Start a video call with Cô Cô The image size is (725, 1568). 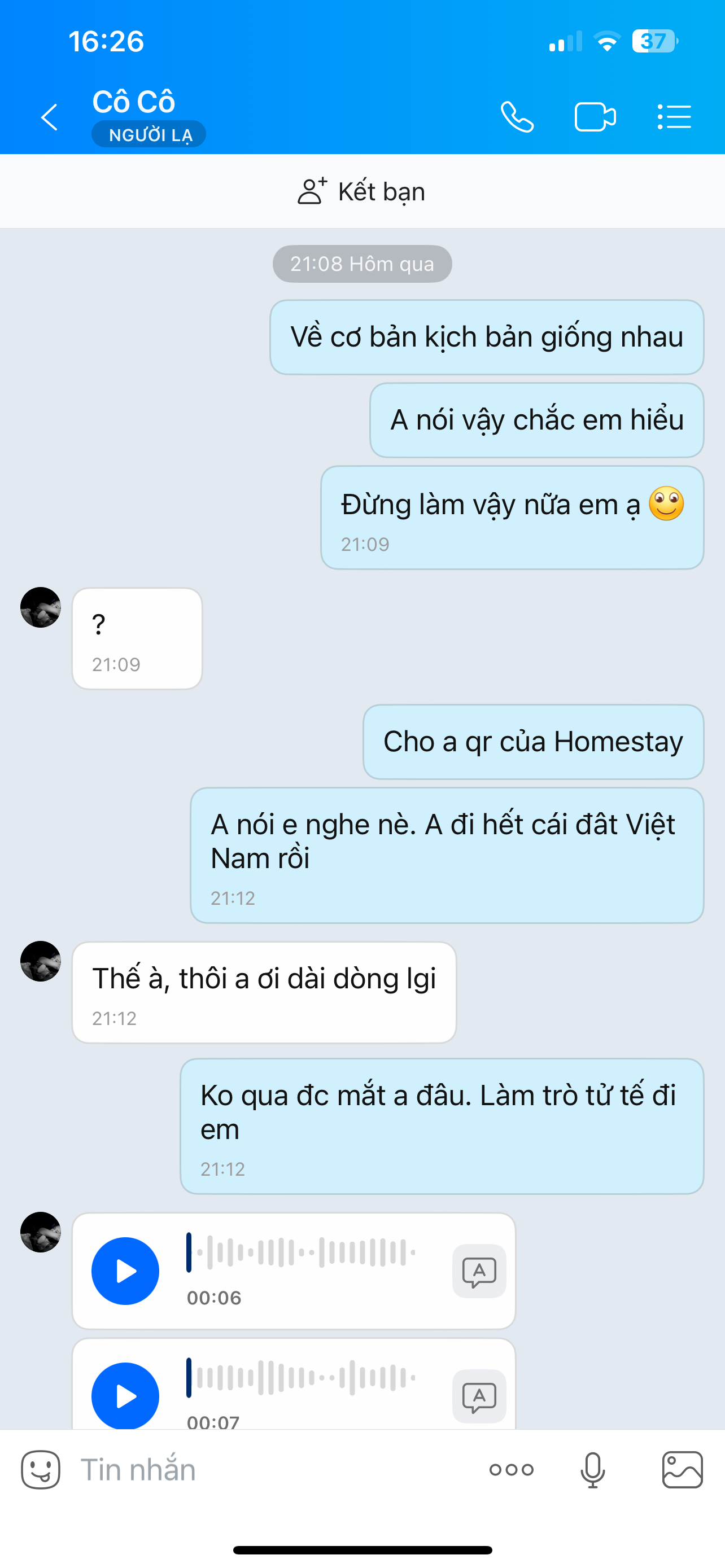595,117
